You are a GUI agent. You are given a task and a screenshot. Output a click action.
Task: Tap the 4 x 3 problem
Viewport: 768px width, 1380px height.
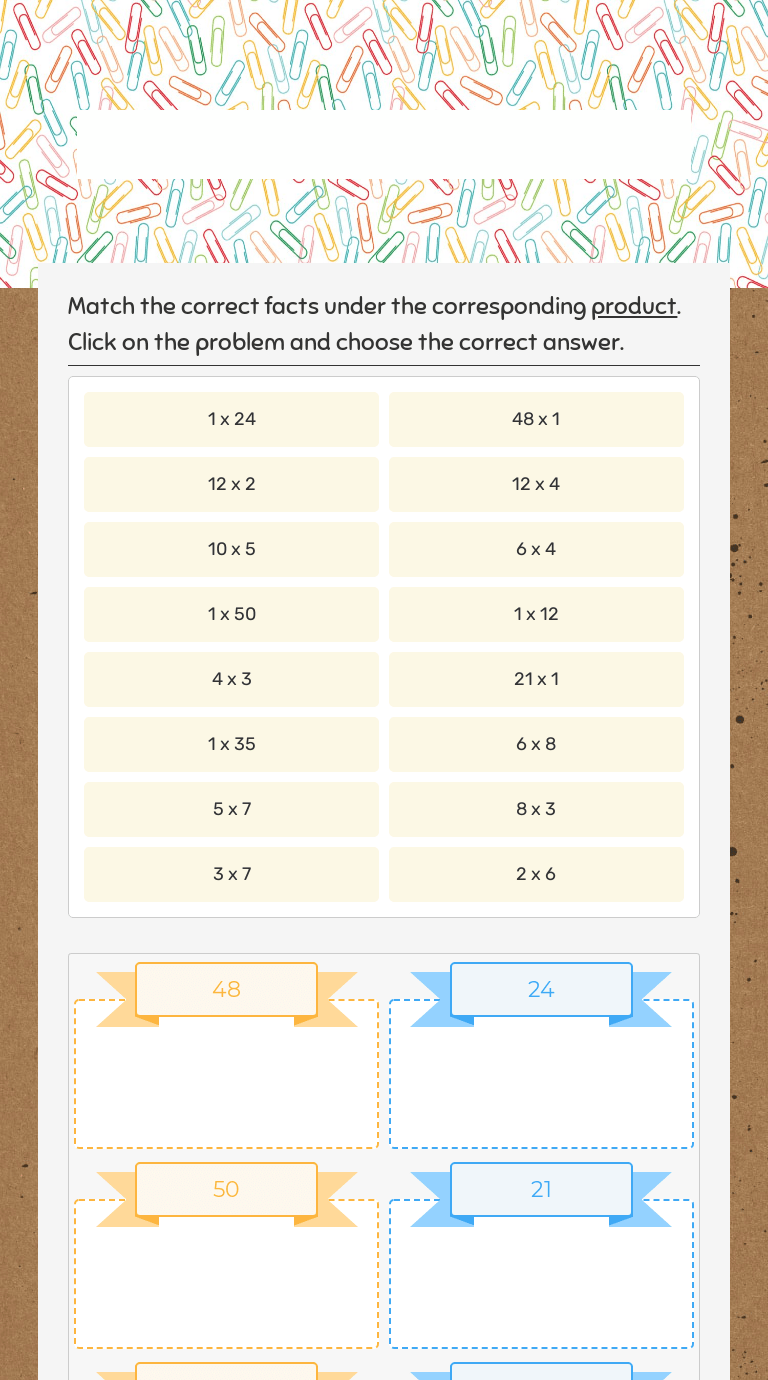pyautogui.click(x=232, y=679)
